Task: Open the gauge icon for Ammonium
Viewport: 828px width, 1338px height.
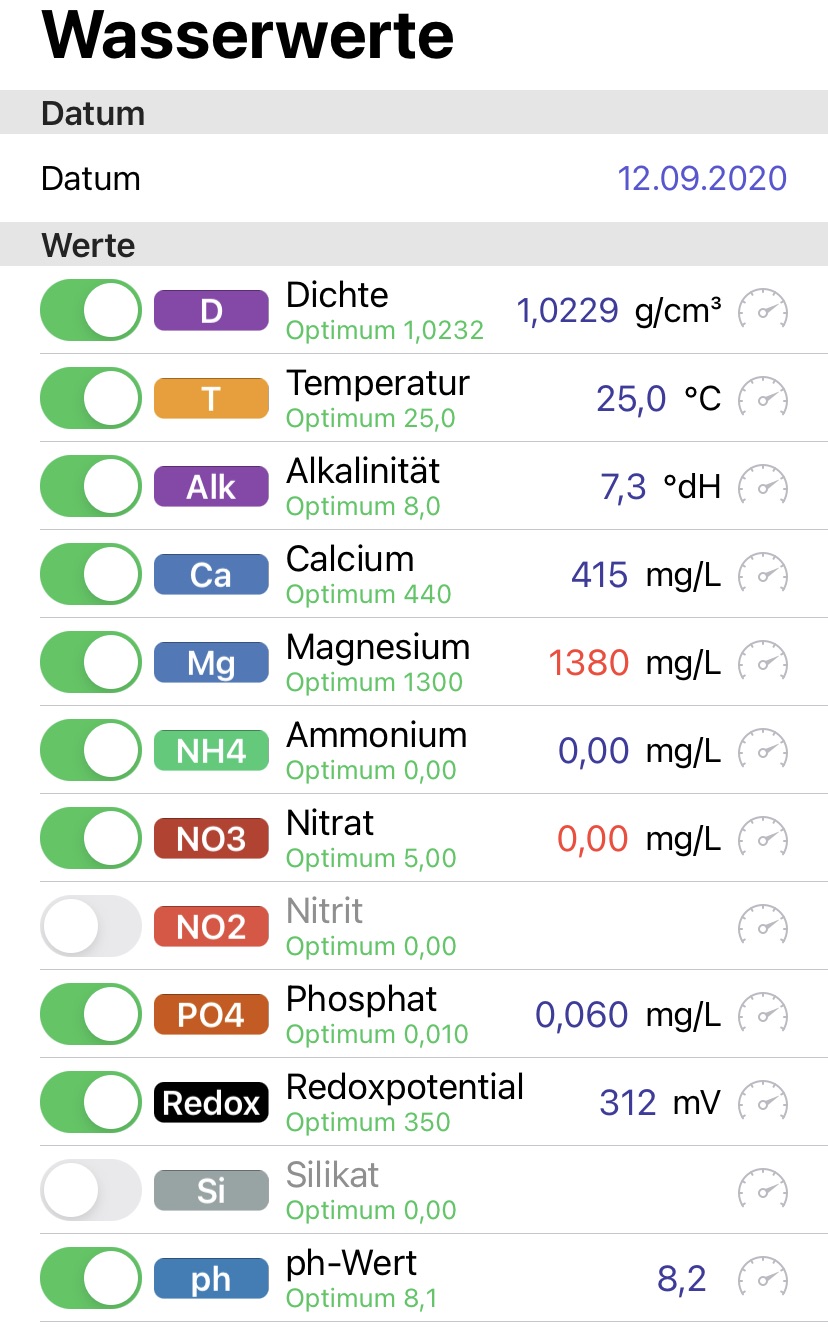Action: tap(763, 751)
